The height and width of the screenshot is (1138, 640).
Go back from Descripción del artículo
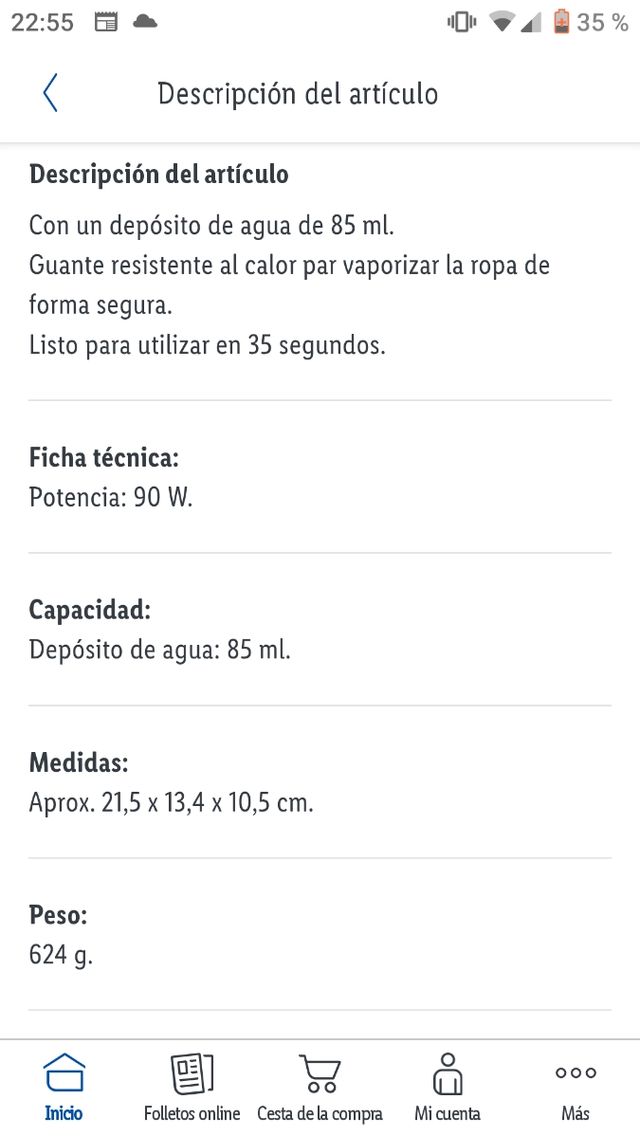click(x=50, y=93)
